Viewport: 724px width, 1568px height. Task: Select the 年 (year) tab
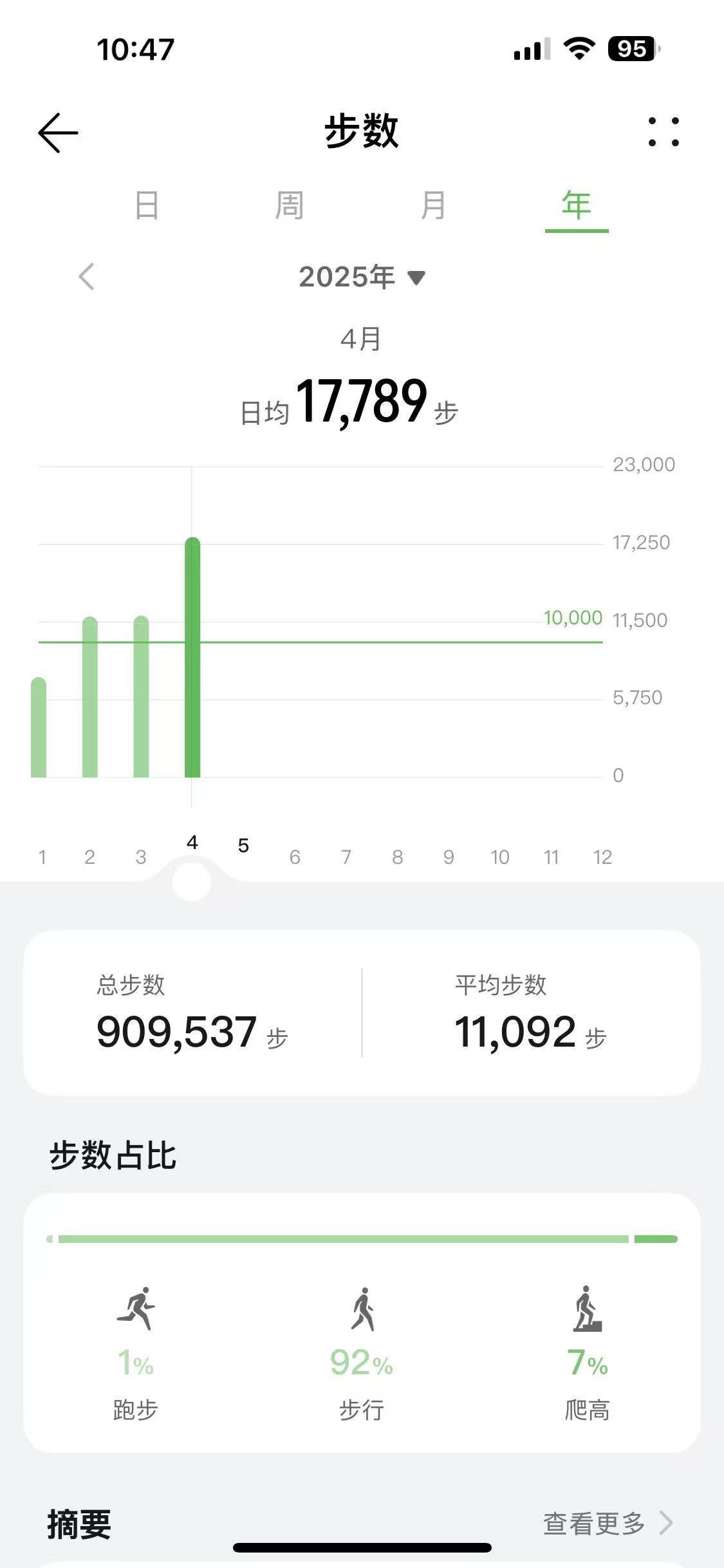click(x=577, y=205)
